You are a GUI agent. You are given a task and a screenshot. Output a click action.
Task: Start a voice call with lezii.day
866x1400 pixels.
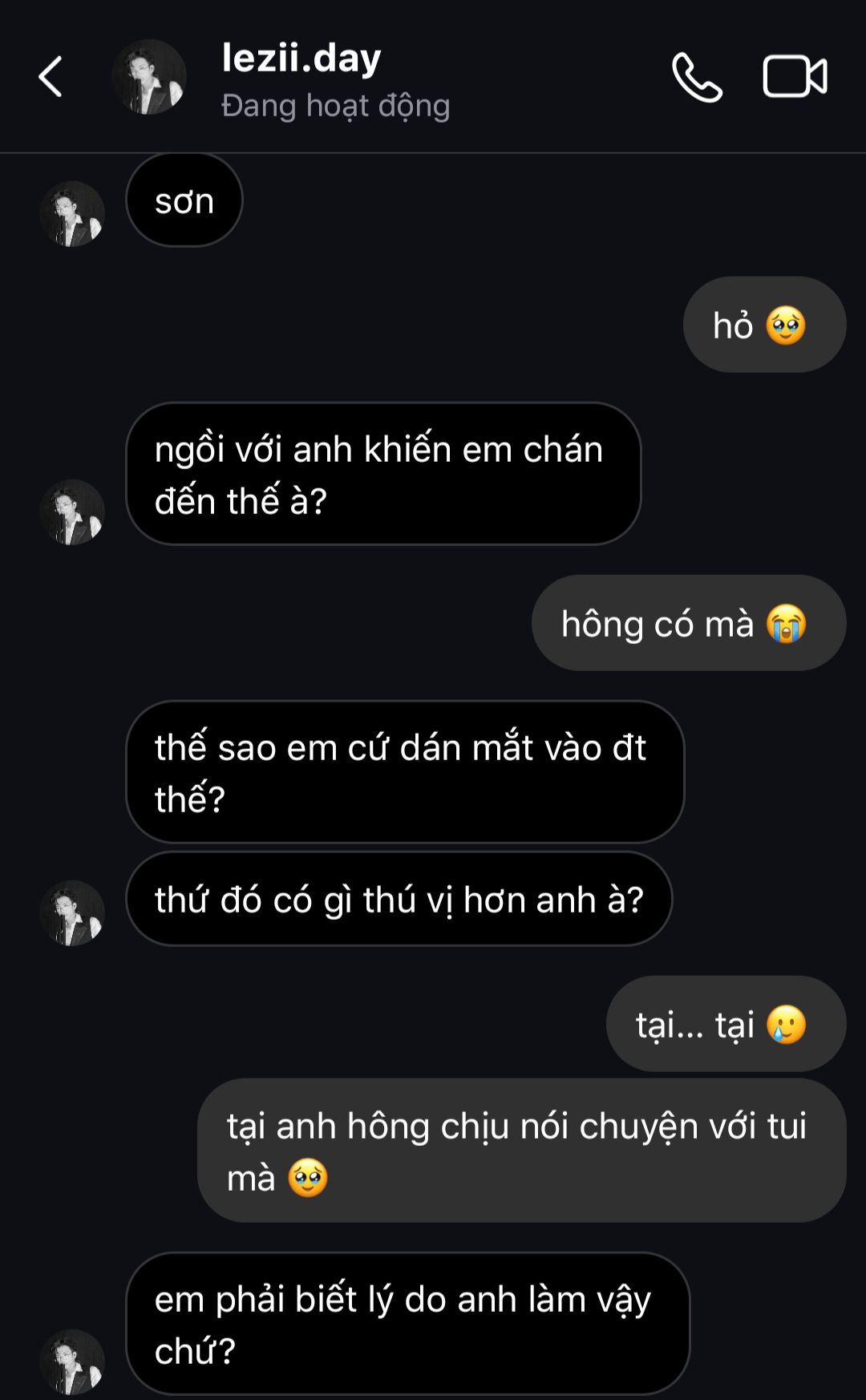coord(696,77)
